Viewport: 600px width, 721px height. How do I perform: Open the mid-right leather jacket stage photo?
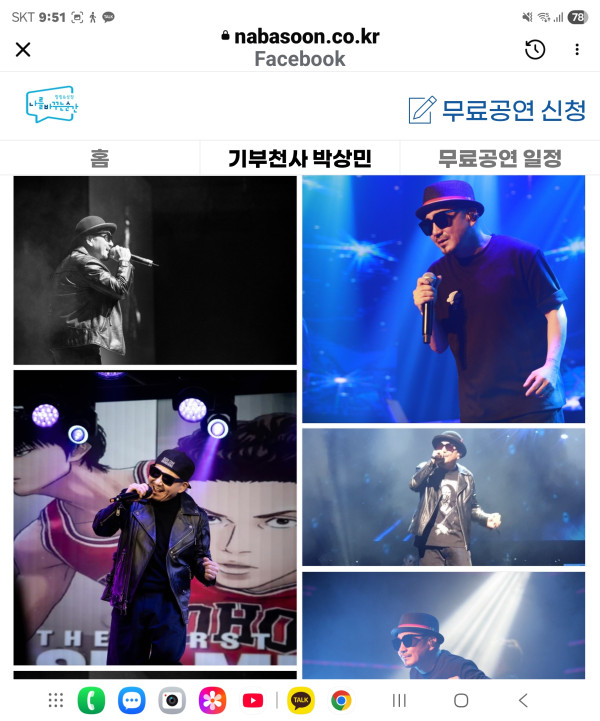(x=443, y=497)
